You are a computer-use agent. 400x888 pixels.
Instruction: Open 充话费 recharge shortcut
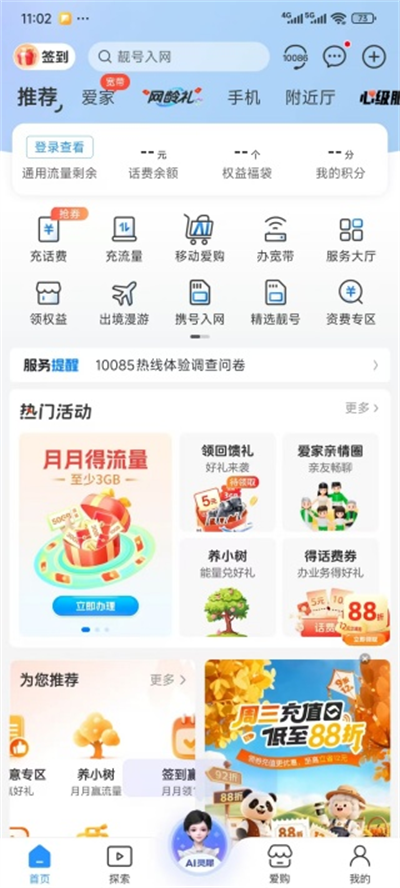pyautogui.click(x=49, y=238)
